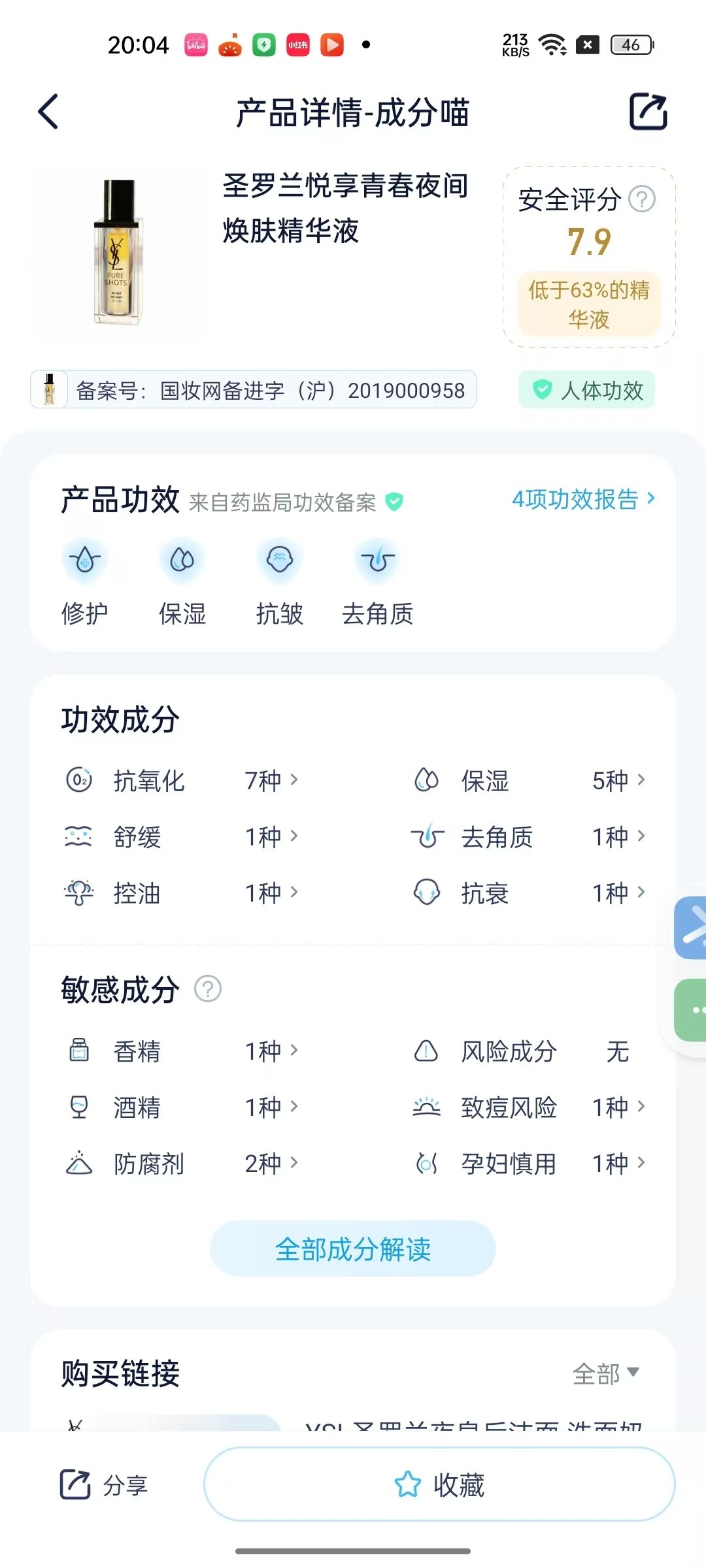Expand the 全部 dropdown in 购买链接

(606, 1373)
